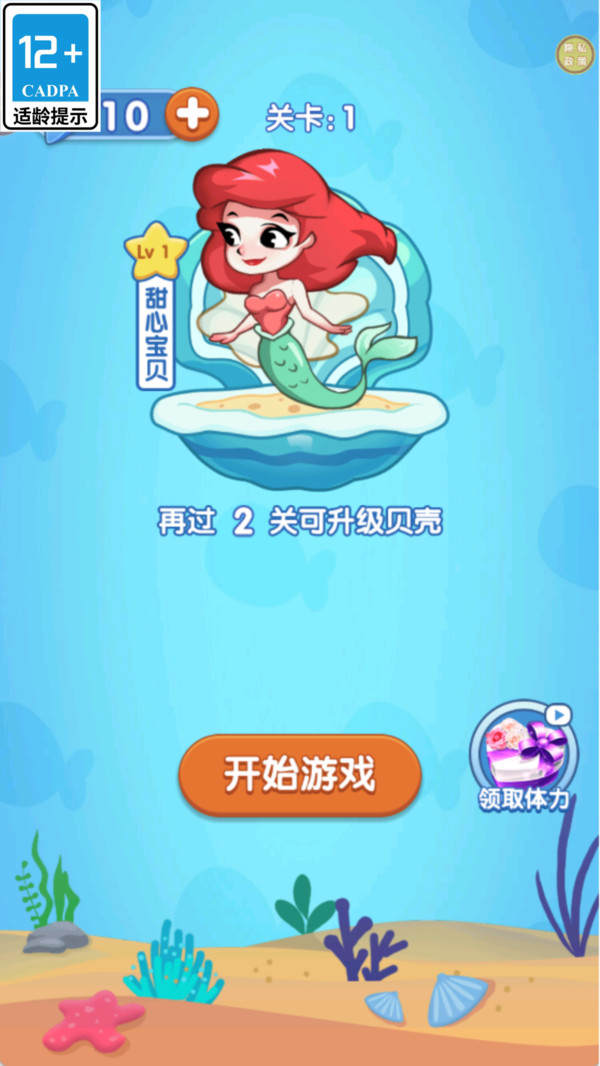Claim free stamina via 领取体力 gift
Viewport: 600px width, 1066px height.
click(x=524, y=755)
